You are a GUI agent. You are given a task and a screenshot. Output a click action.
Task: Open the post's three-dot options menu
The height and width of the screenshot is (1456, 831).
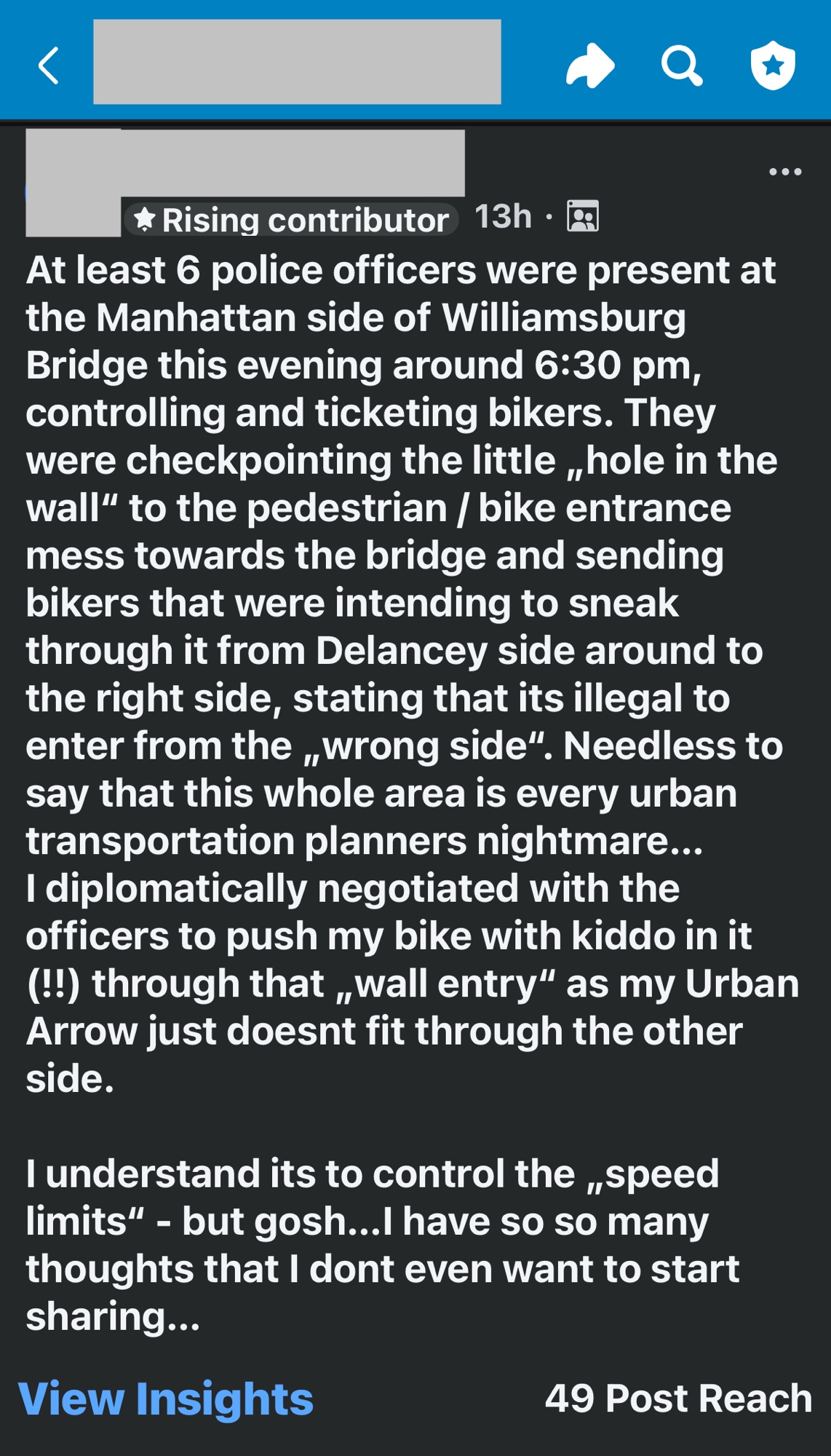tap(785, 172)
